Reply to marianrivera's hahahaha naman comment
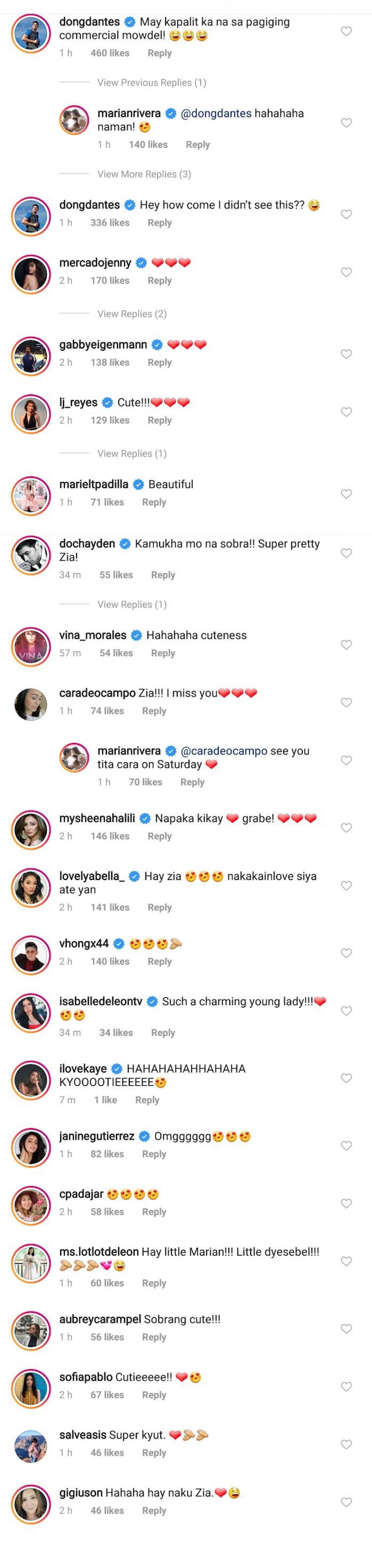This screenshot has width=372, height=1568. [x=198, y=144]
